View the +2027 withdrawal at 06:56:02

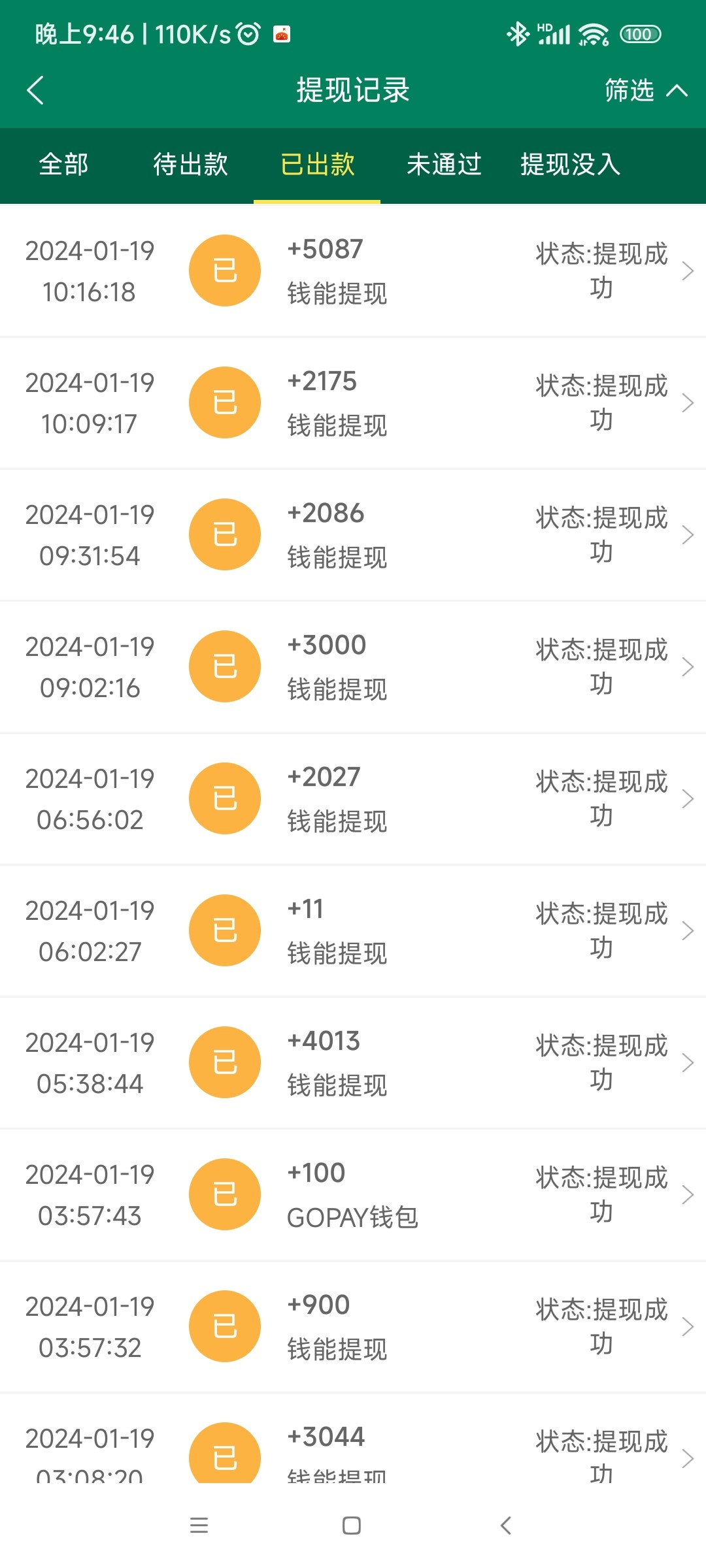pos(353,798)
